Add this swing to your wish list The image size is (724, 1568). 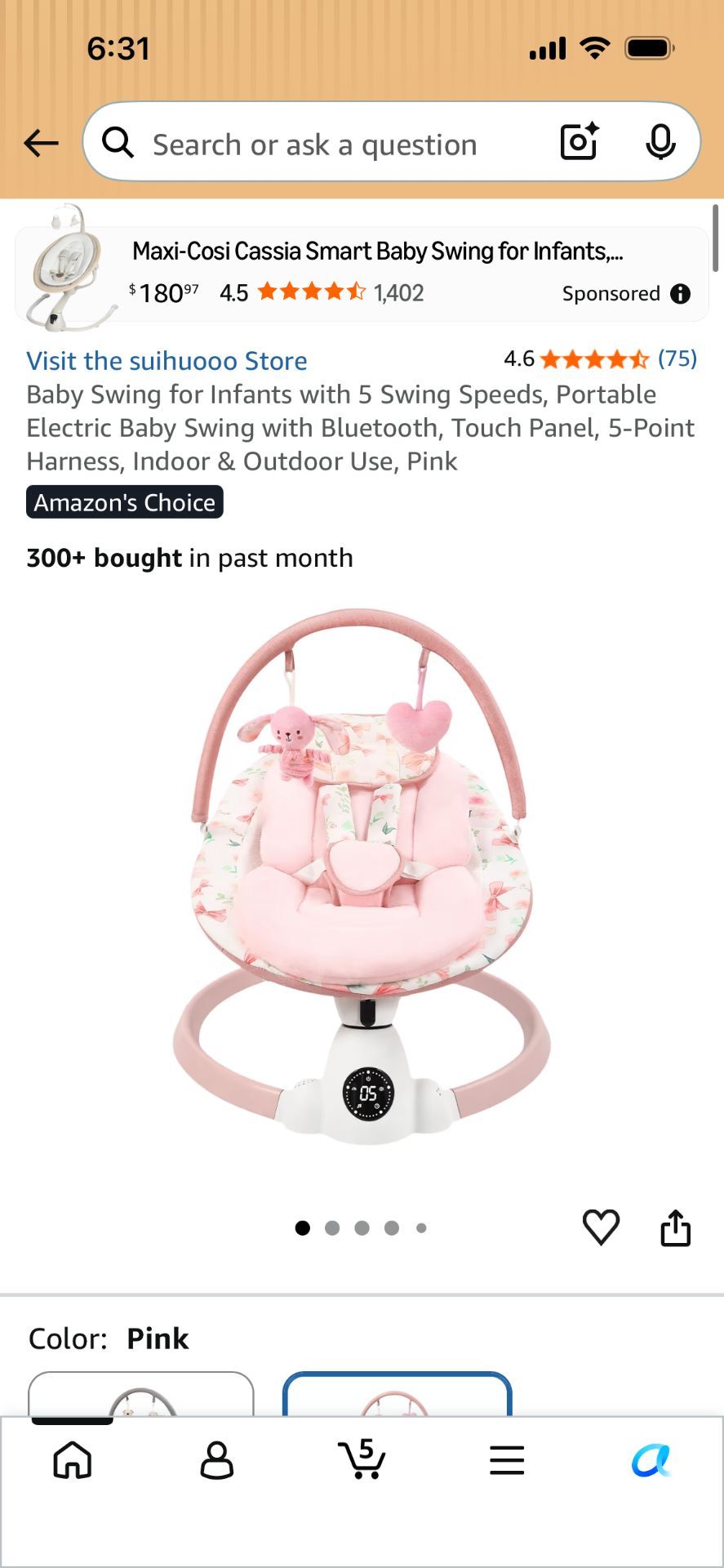click(601, 1227)
